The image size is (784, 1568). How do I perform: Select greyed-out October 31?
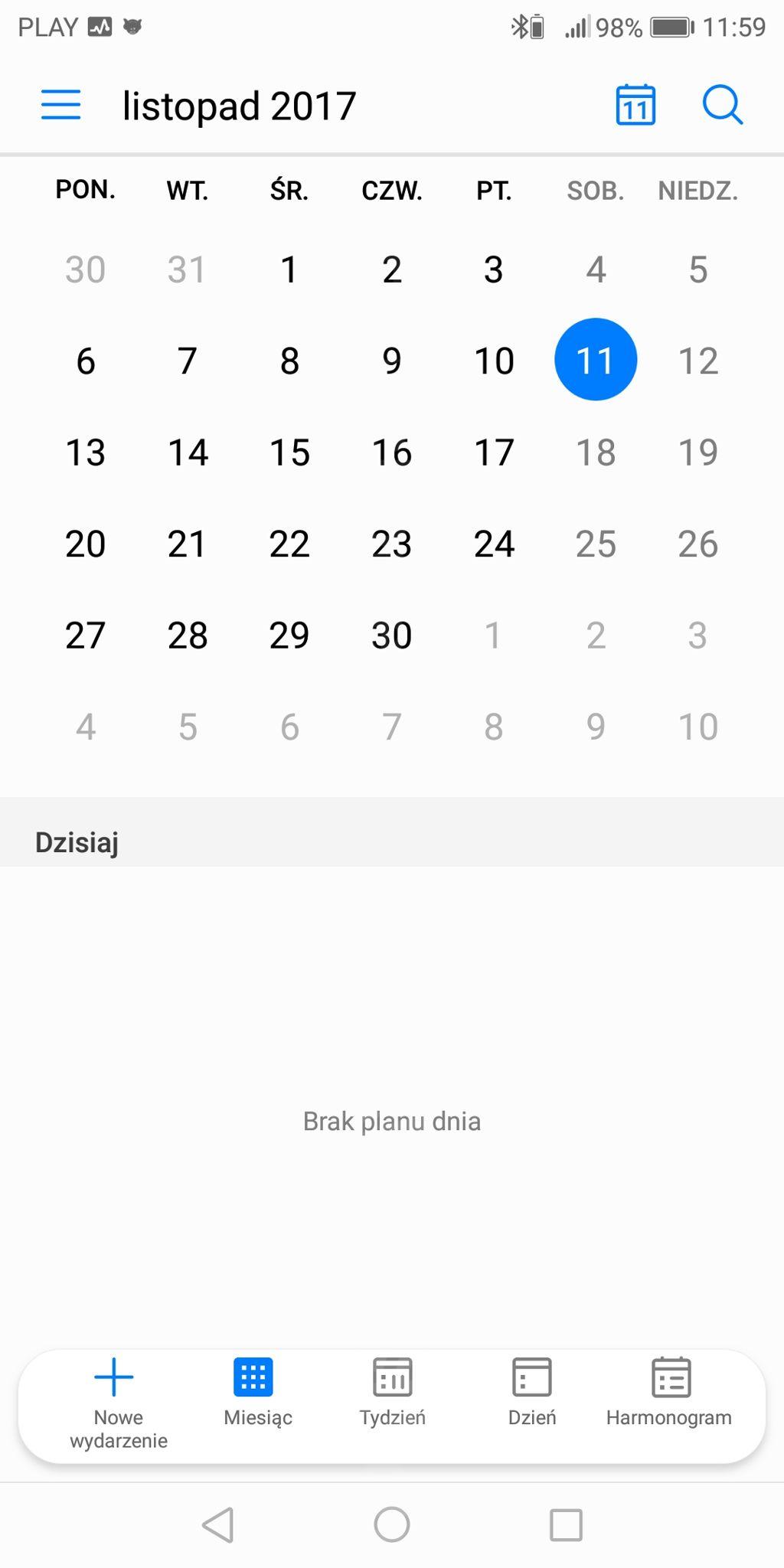187,269
